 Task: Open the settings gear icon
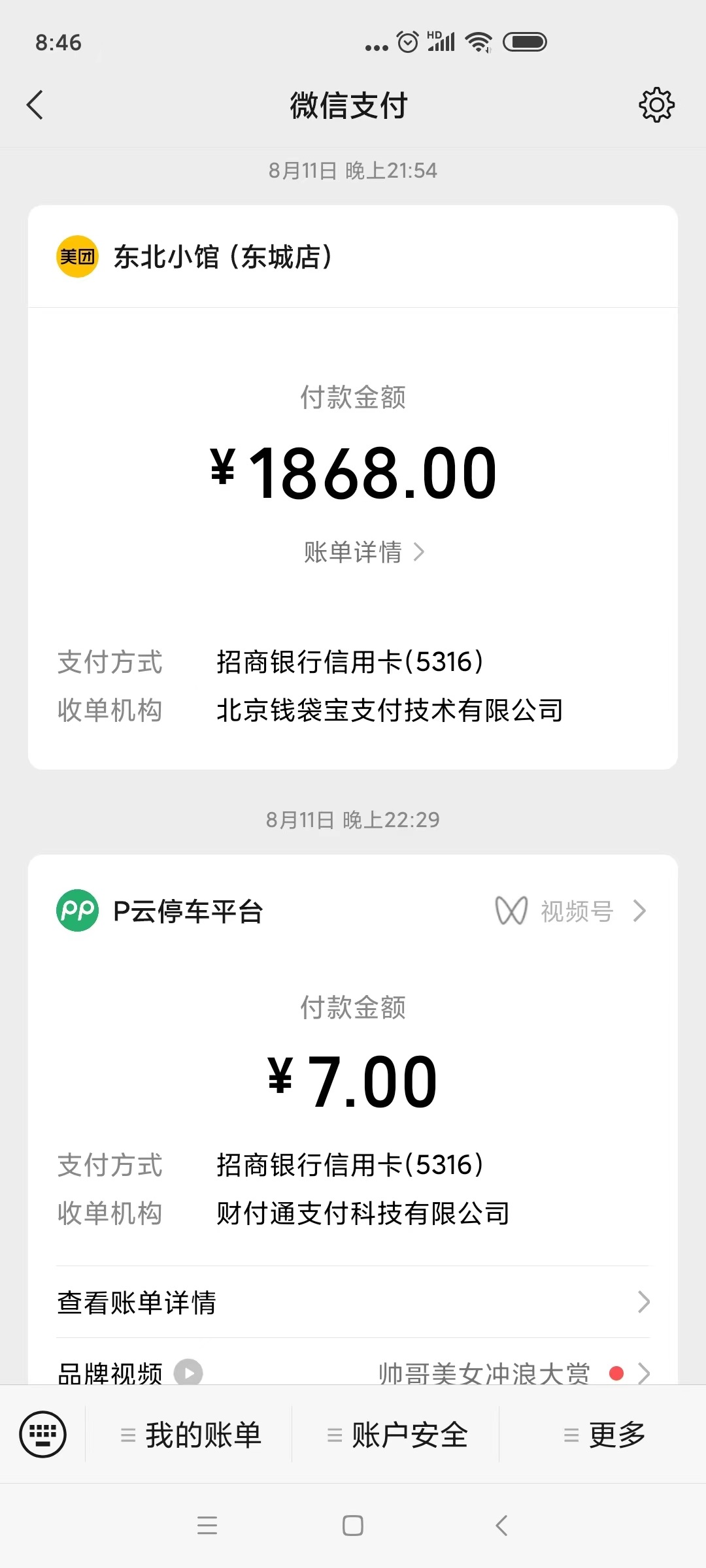click(x=656, y=105)
